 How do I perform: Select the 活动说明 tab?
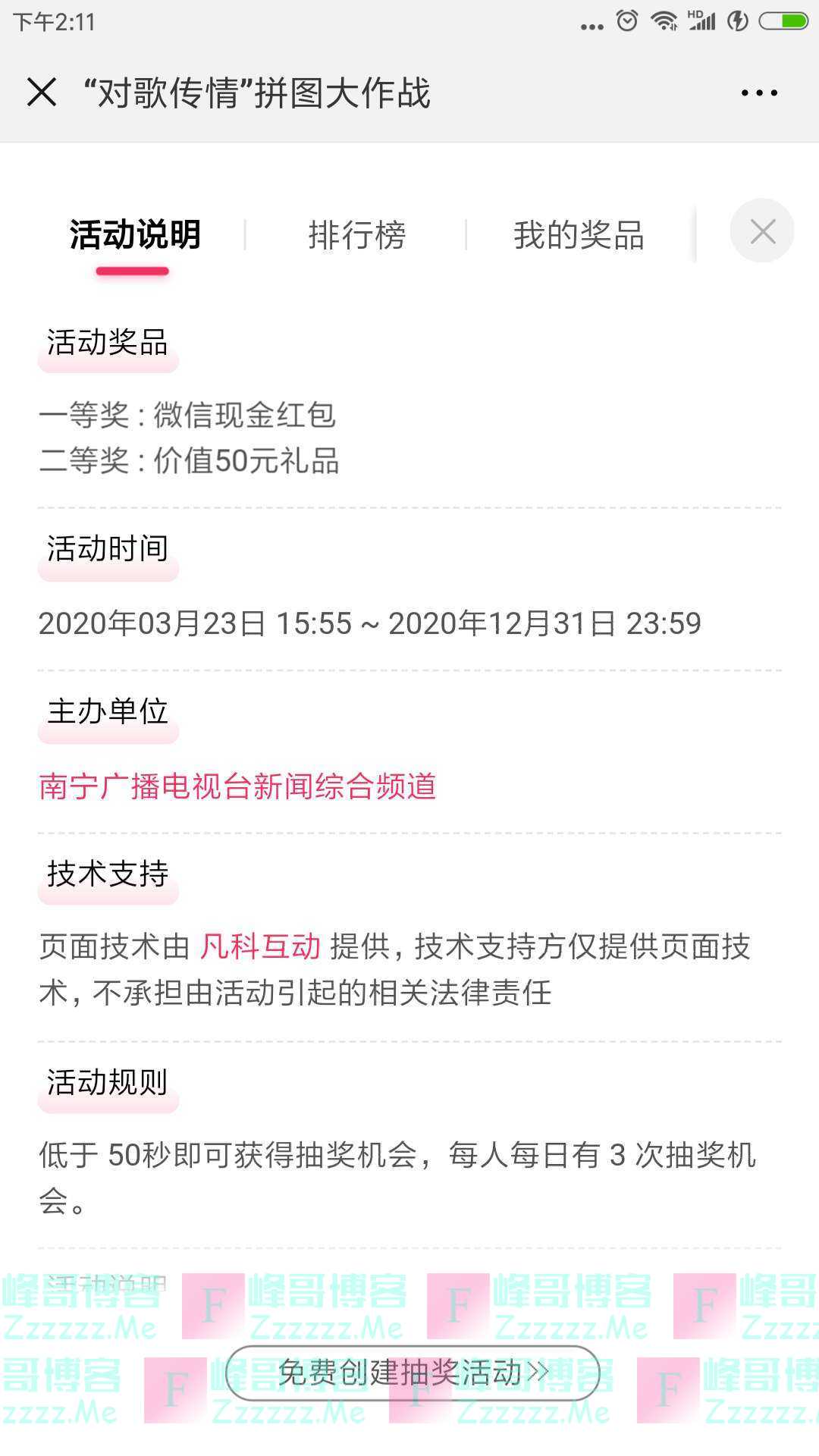134,236
